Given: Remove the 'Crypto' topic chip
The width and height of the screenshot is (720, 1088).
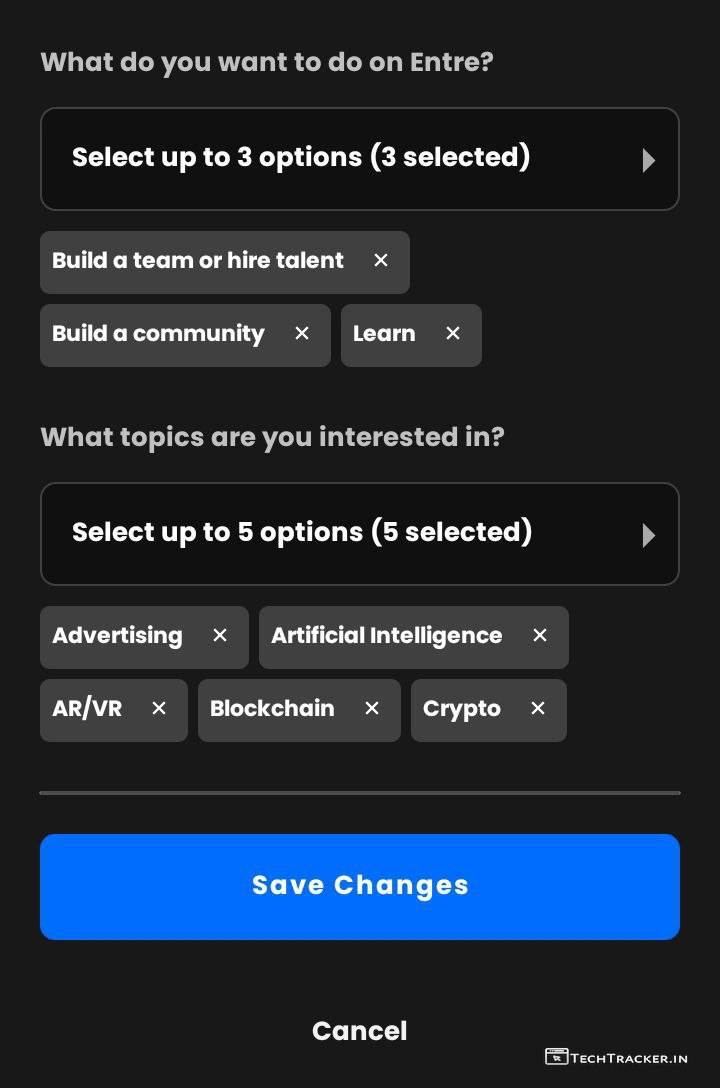Looking at the screenshot, I should (538, 709).
